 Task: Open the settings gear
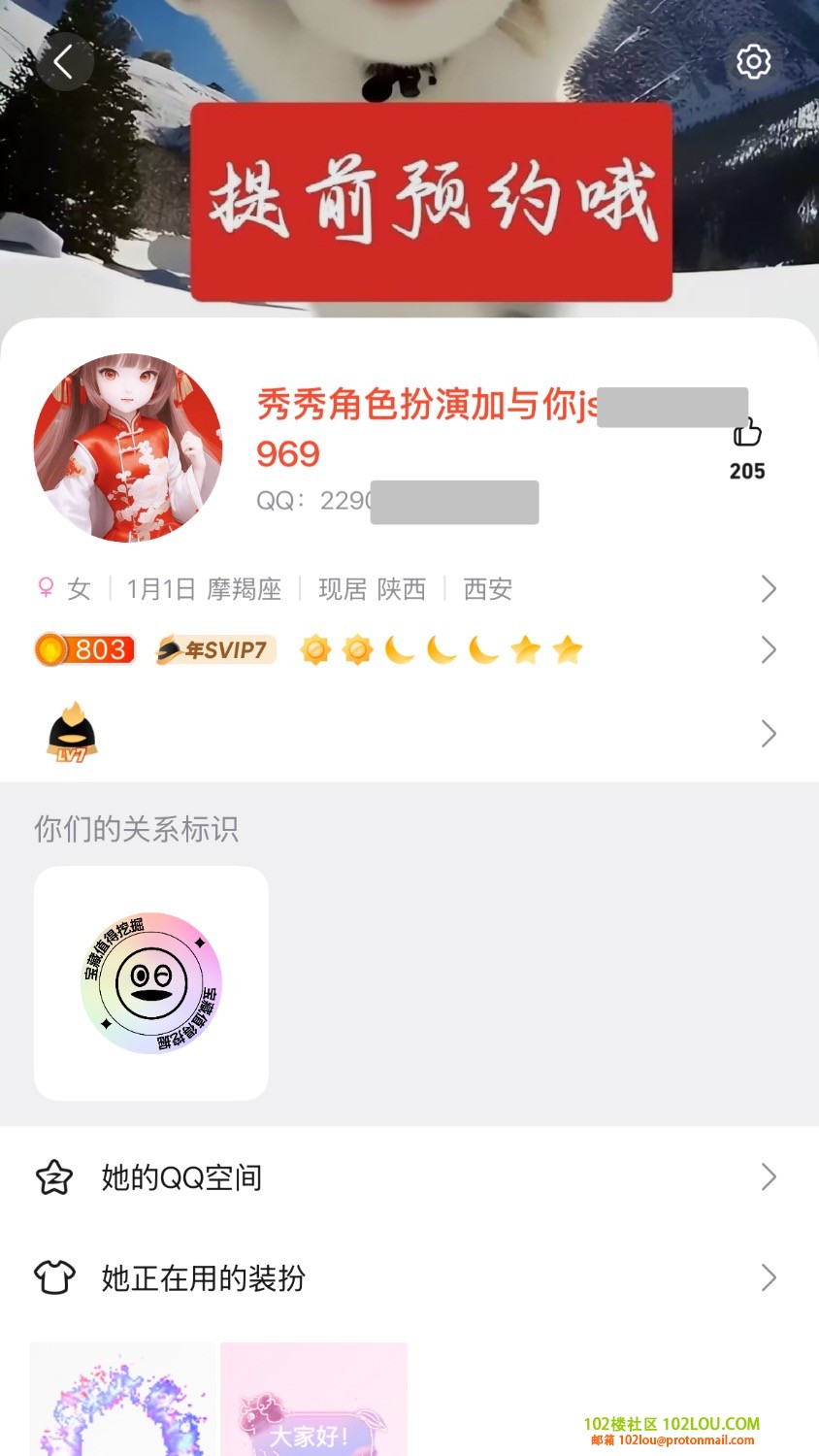click(753, 62)
